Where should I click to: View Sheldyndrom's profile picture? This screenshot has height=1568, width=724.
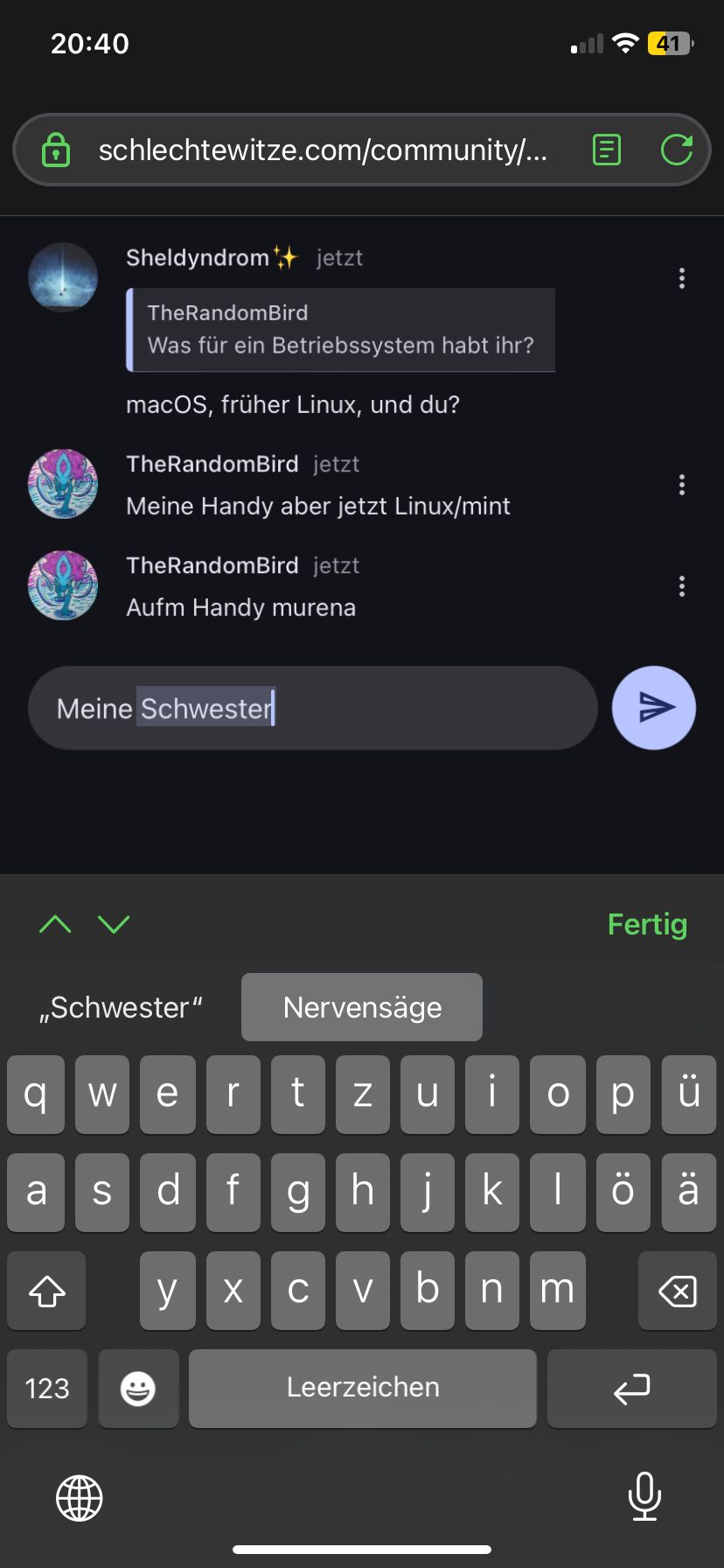(x=63, y=277)
